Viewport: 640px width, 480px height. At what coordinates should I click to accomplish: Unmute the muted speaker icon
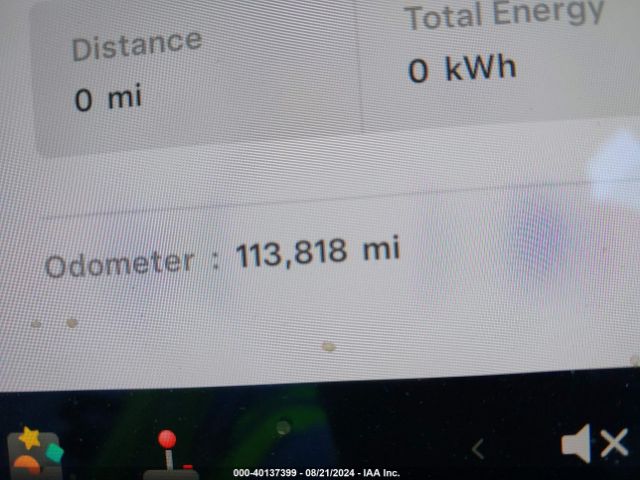coord(593,444)
